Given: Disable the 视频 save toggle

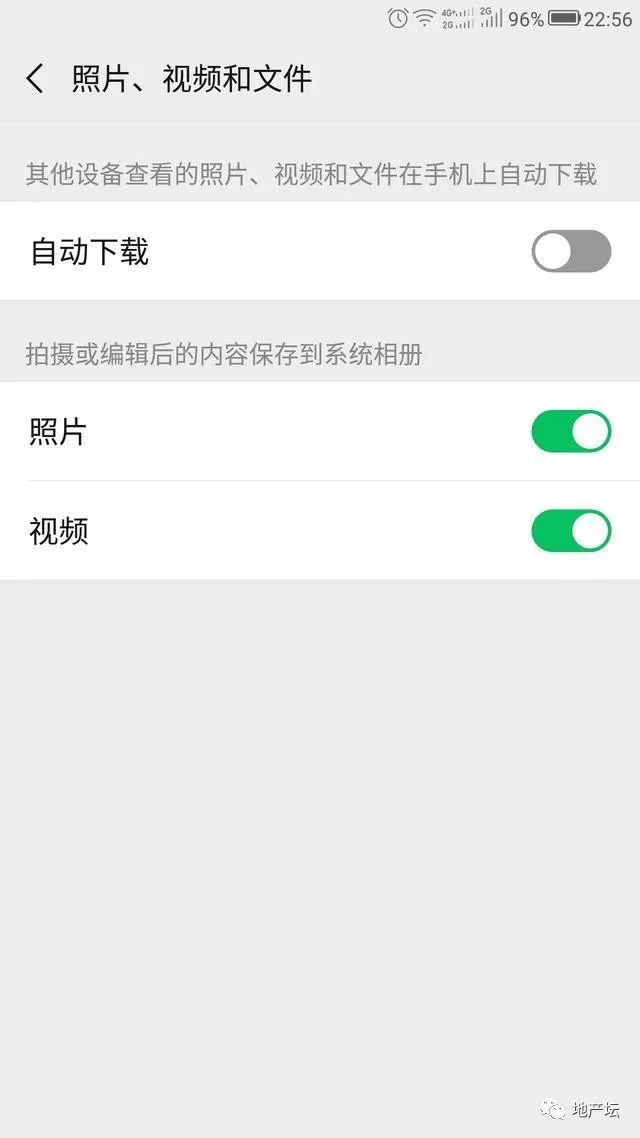Looking at the screenshot, I should click(x=570, y=531).
